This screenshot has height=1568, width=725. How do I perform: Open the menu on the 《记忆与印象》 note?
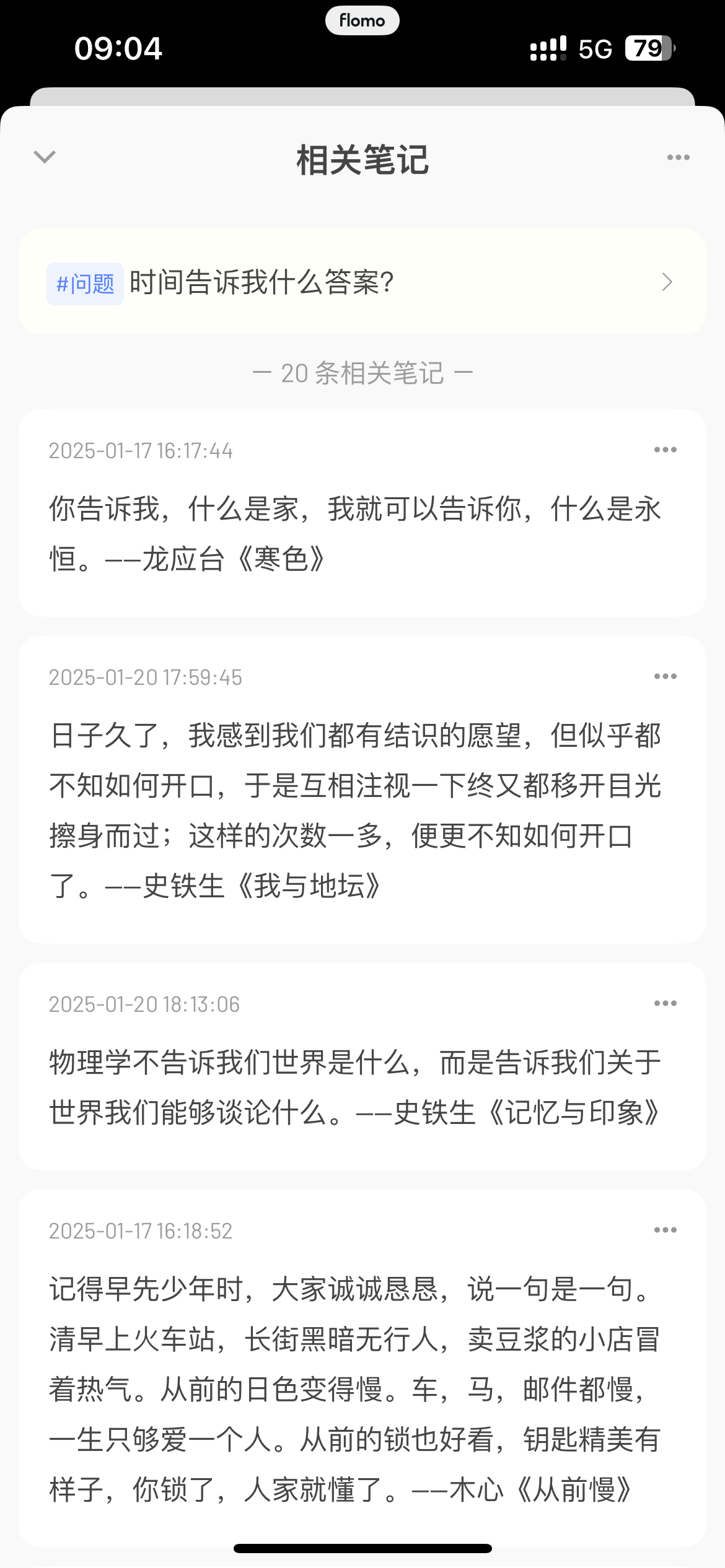(x=665, y=1003)
